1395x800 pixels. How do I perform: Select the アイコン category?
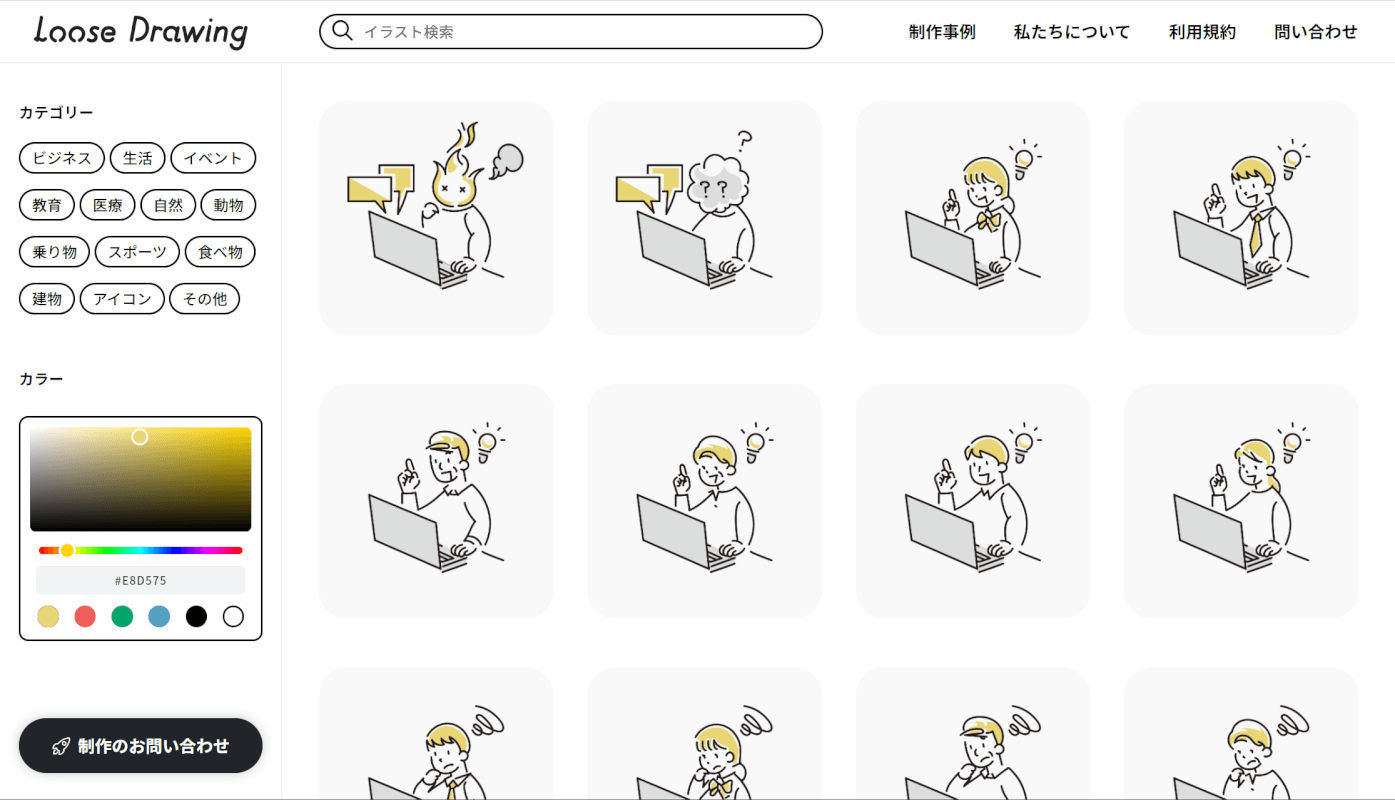point(122,299)
